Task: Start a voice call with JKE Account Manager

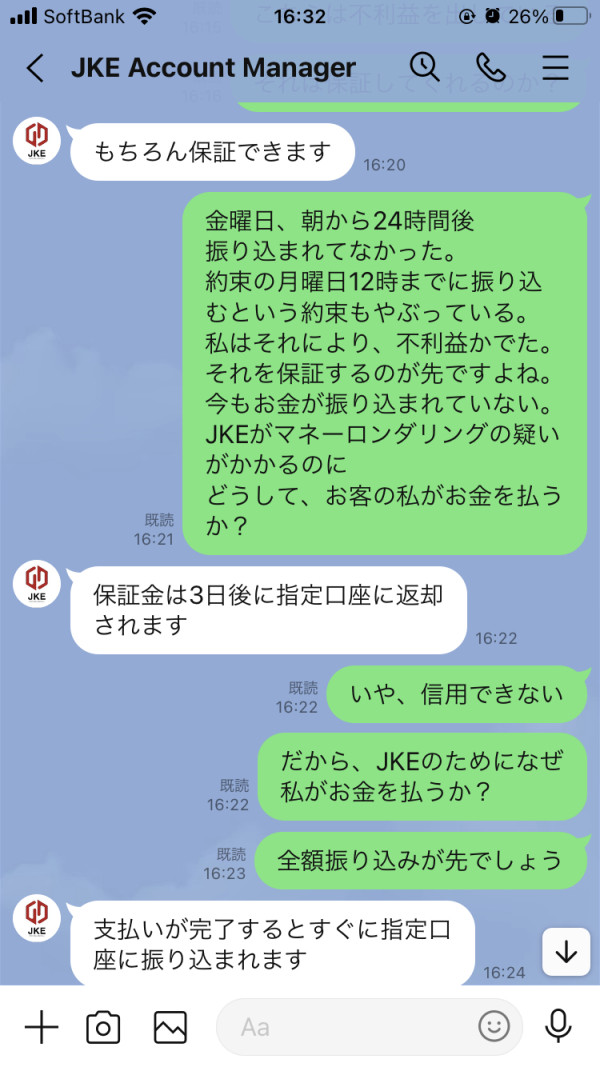Action: pos(490,67)
